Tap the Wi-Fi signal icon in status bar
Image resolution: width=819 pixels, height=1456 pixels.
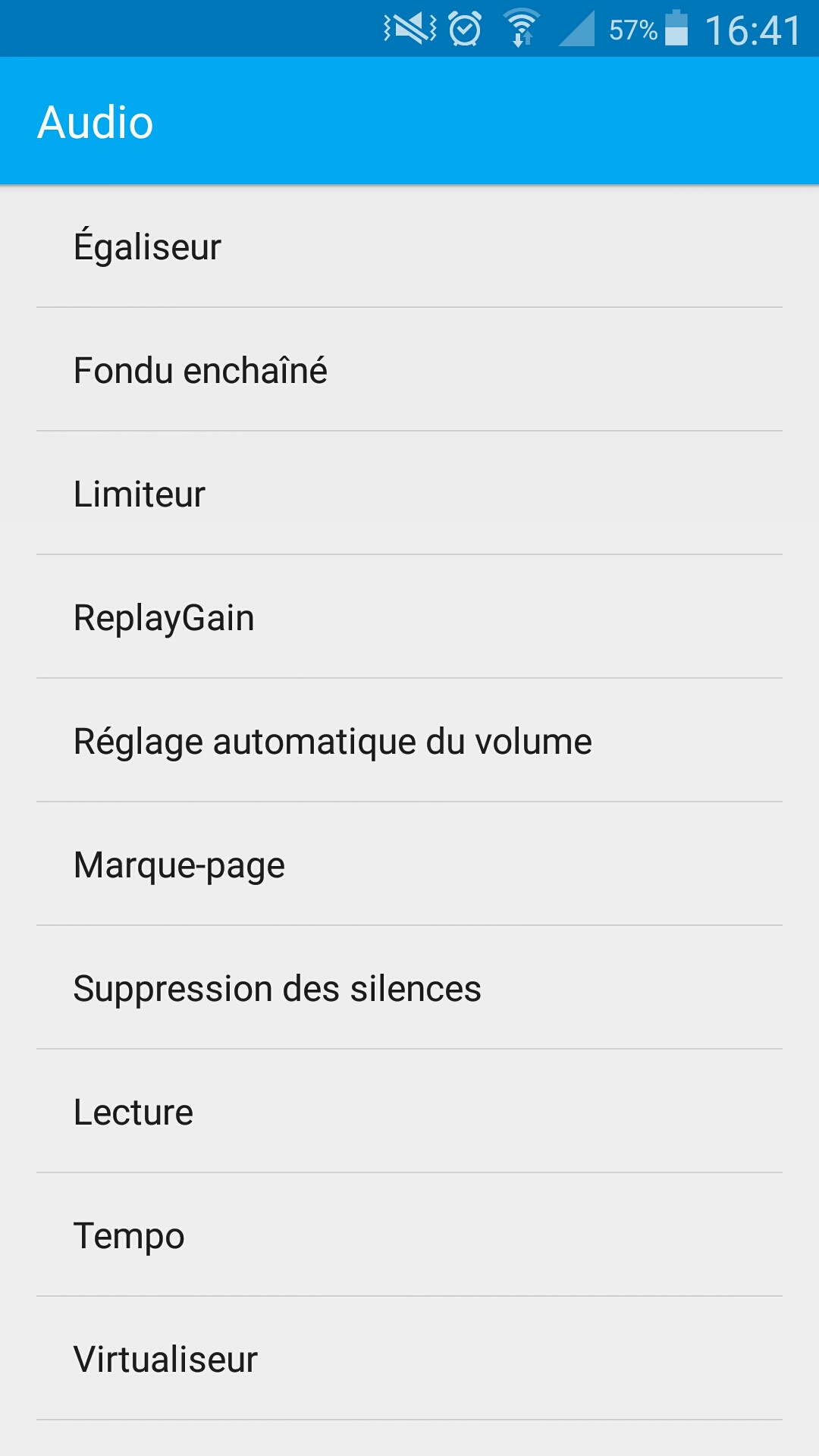pyautogui.click(x=522, y=27)
